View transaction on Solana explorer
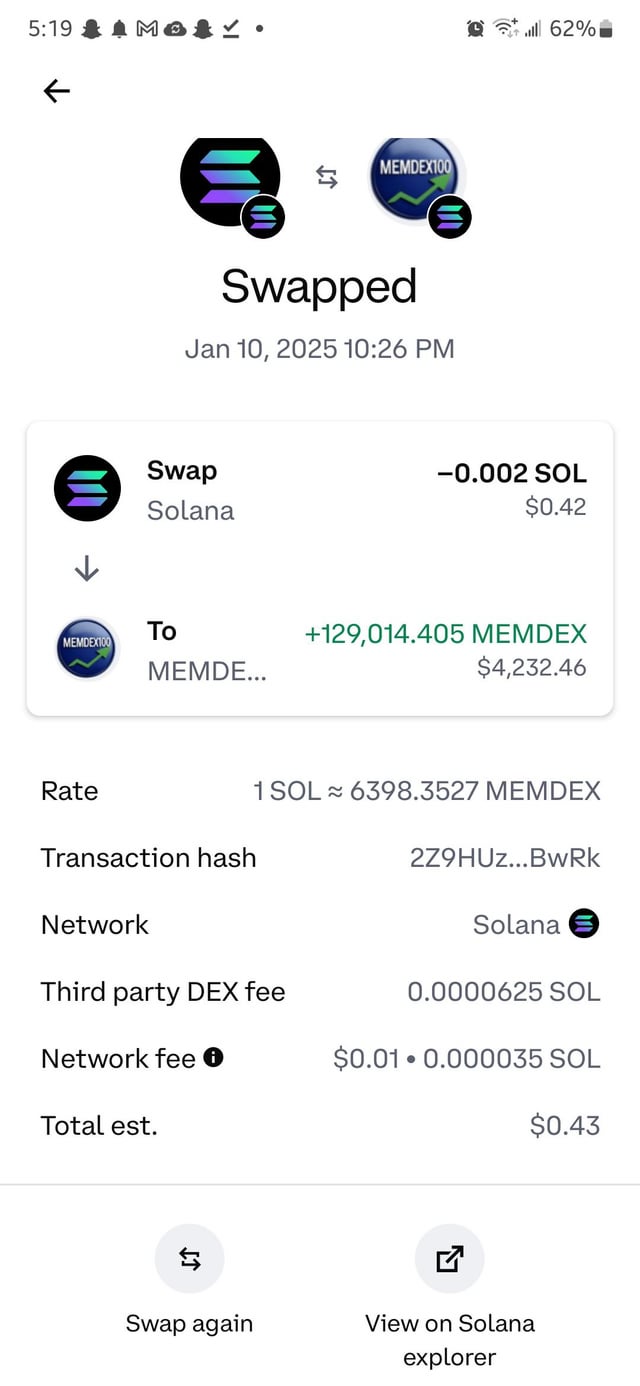 click(x=449, y=1259)
